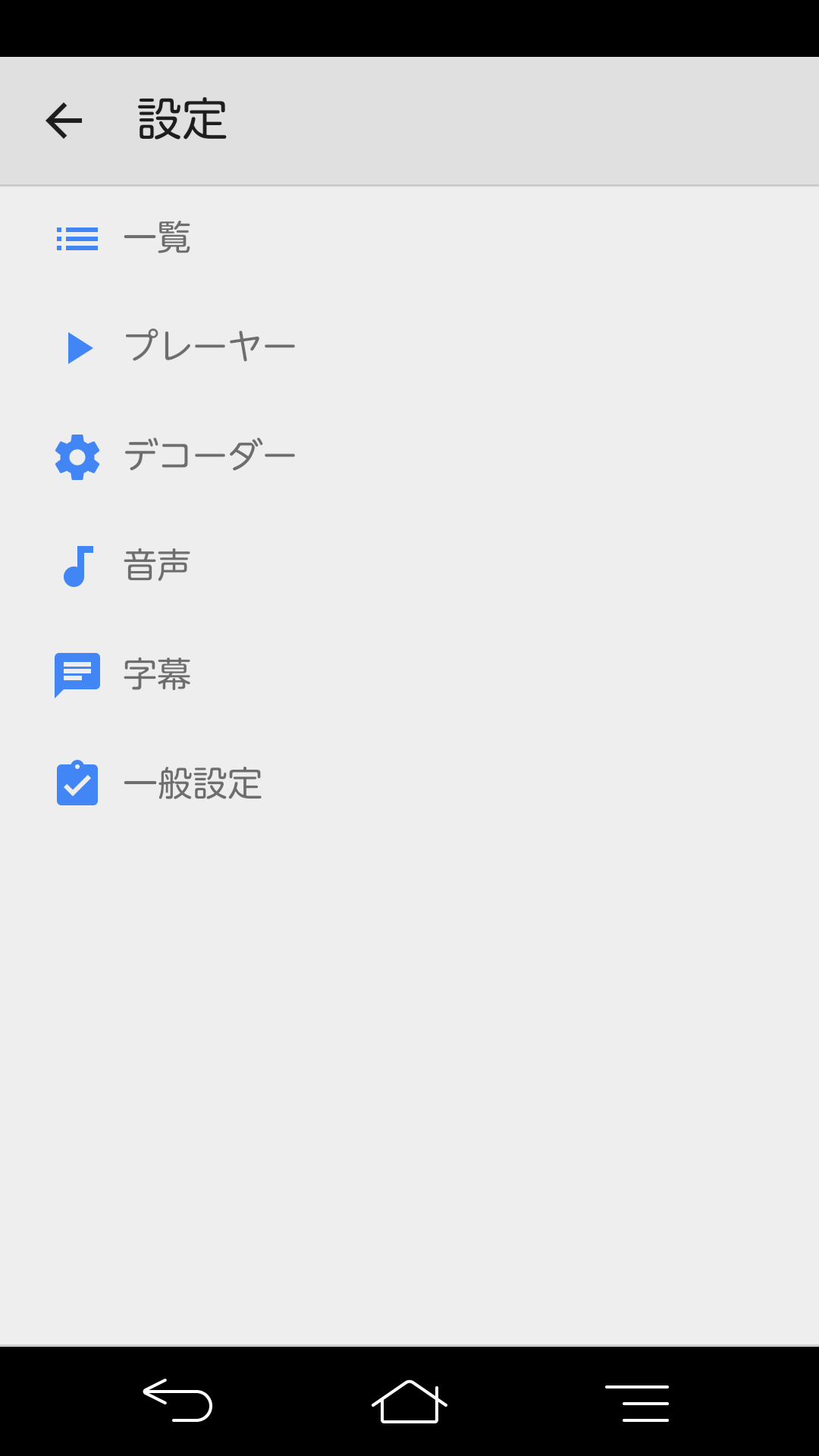Tap the 音声 music note icon

pyautogui.click(x=77, y=566)
